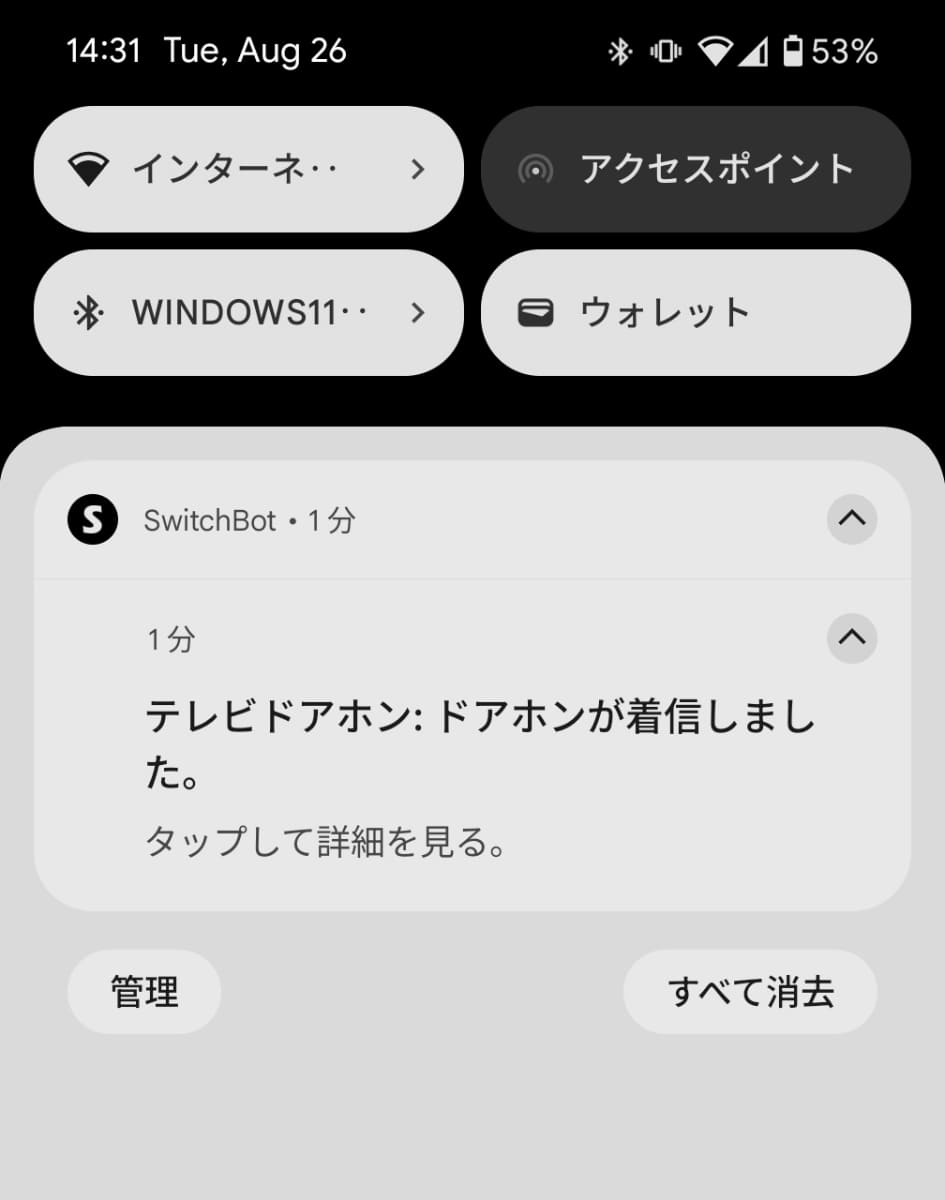Clear all notifications with すべて消去
This screenshot has height=1200, width=945.
(751, 991)
